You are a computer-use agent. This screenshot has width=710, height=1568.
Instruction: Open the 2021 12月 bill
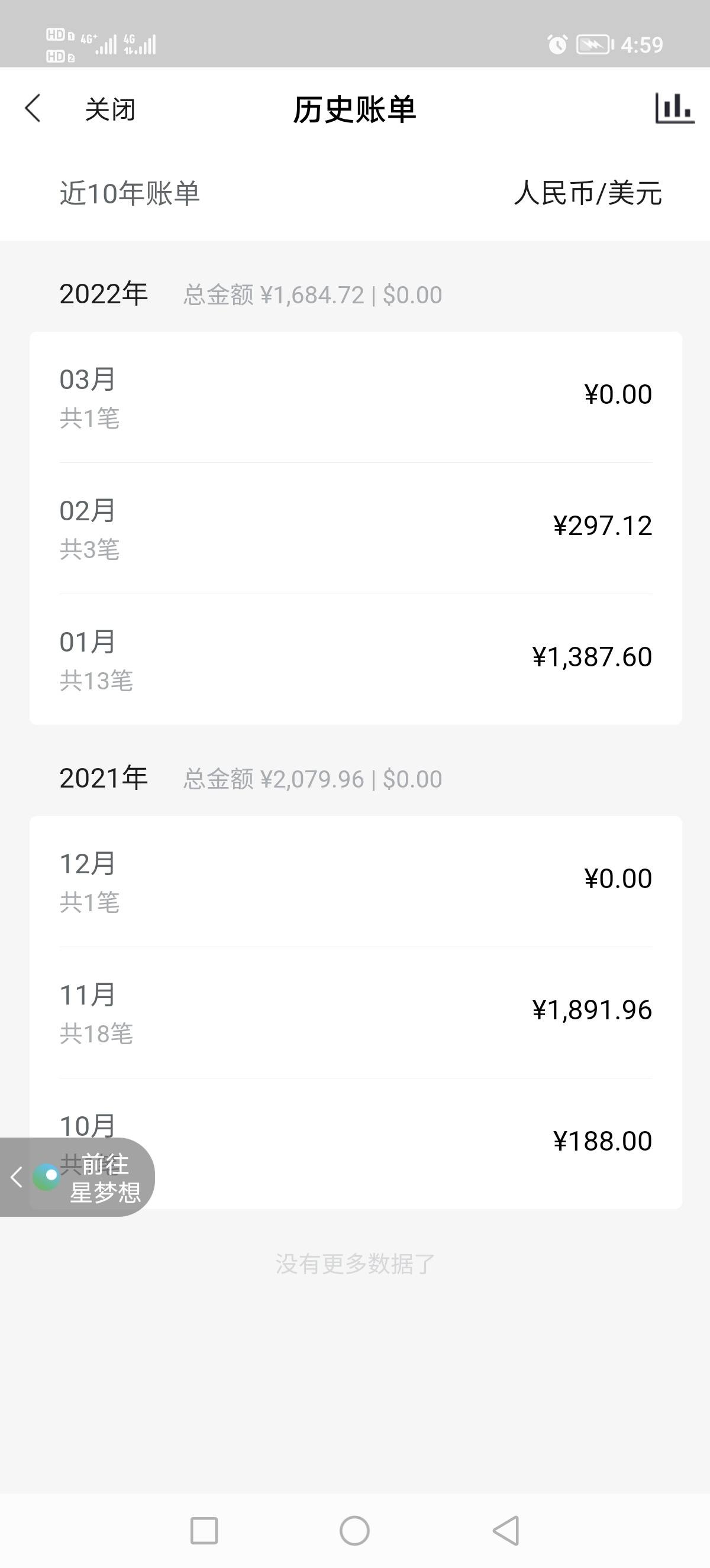point(356,882)
